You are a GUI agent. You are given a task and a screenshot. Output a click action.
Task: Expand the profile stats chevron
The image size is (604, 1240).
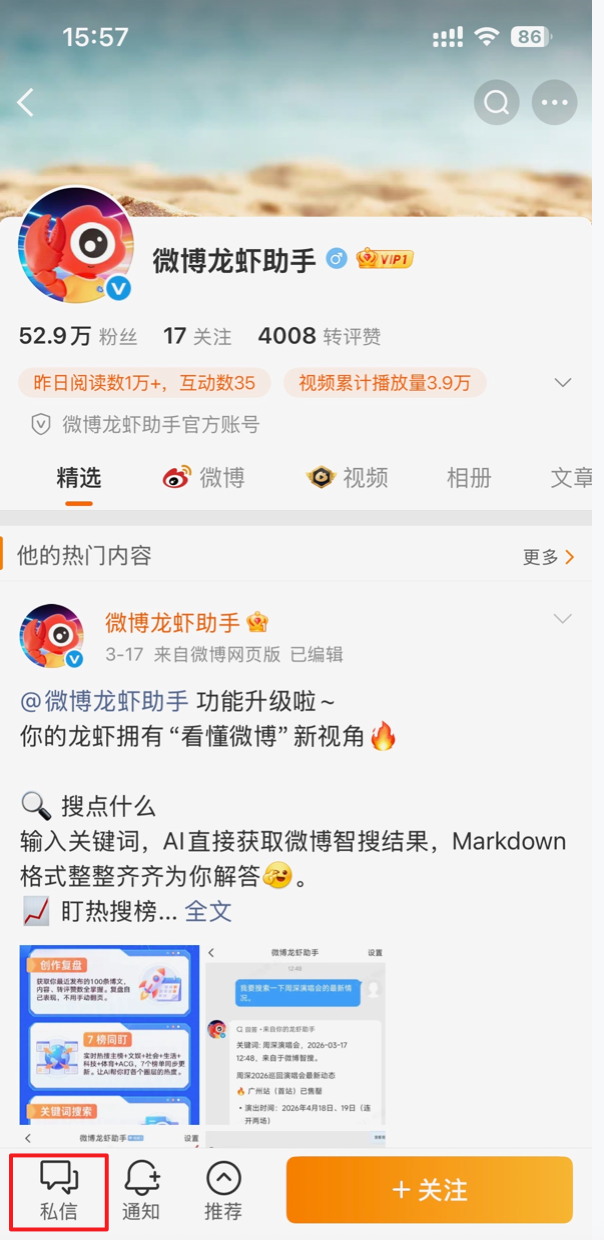coord(563,383)
